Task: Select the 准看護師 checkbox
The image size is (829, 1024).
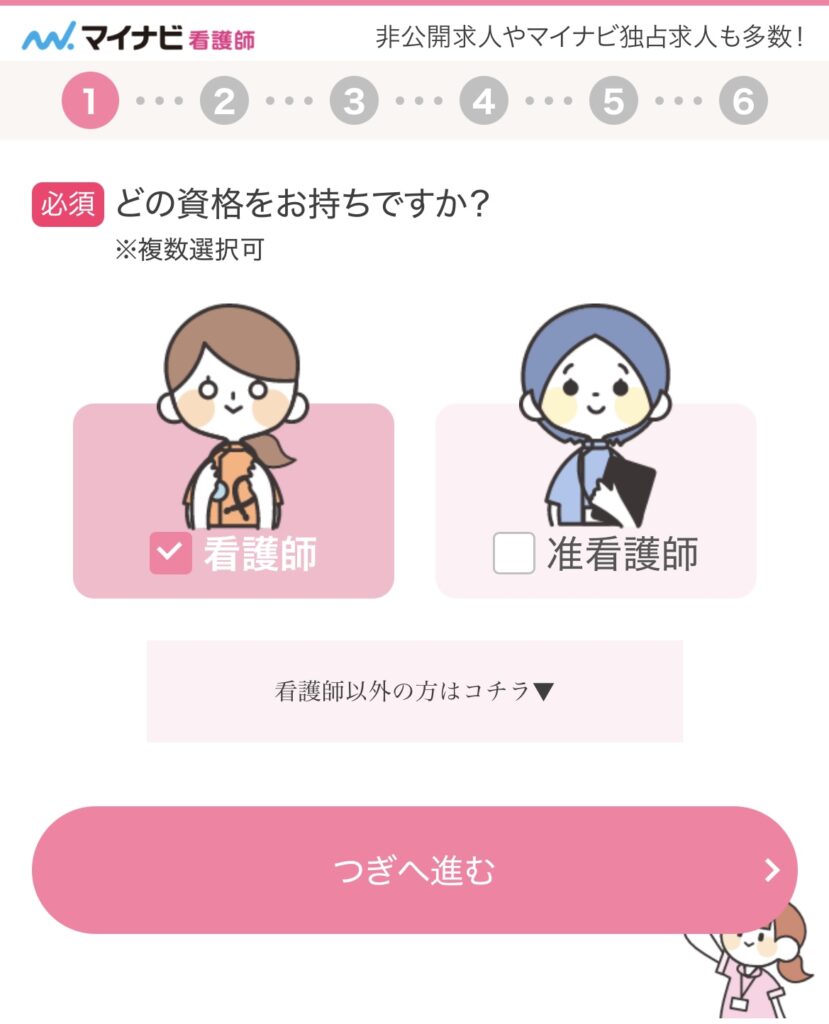Action: [x=514, y=553]
